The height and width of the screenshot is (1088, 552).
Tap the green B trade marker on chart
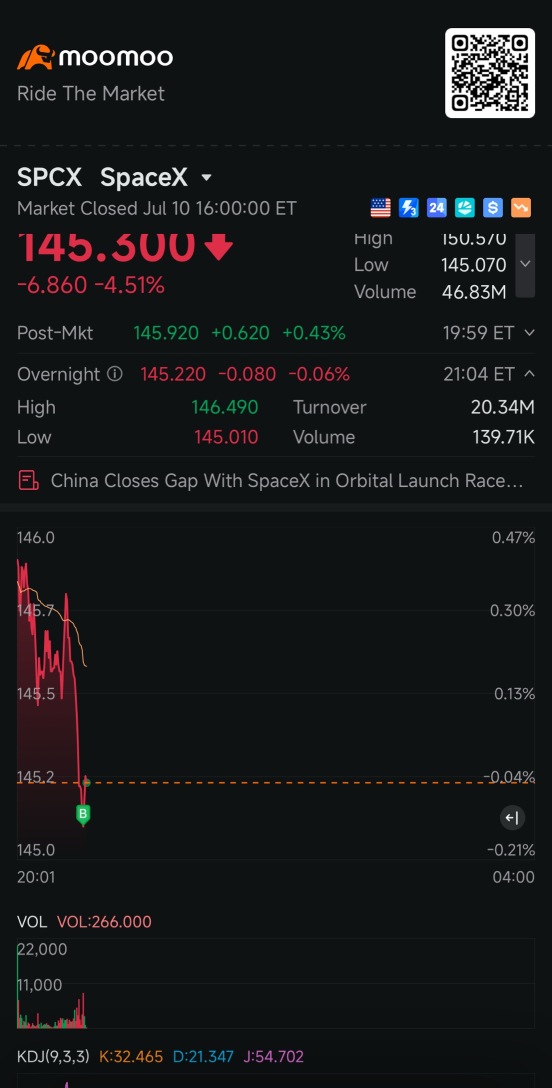(x=83, y=814)
